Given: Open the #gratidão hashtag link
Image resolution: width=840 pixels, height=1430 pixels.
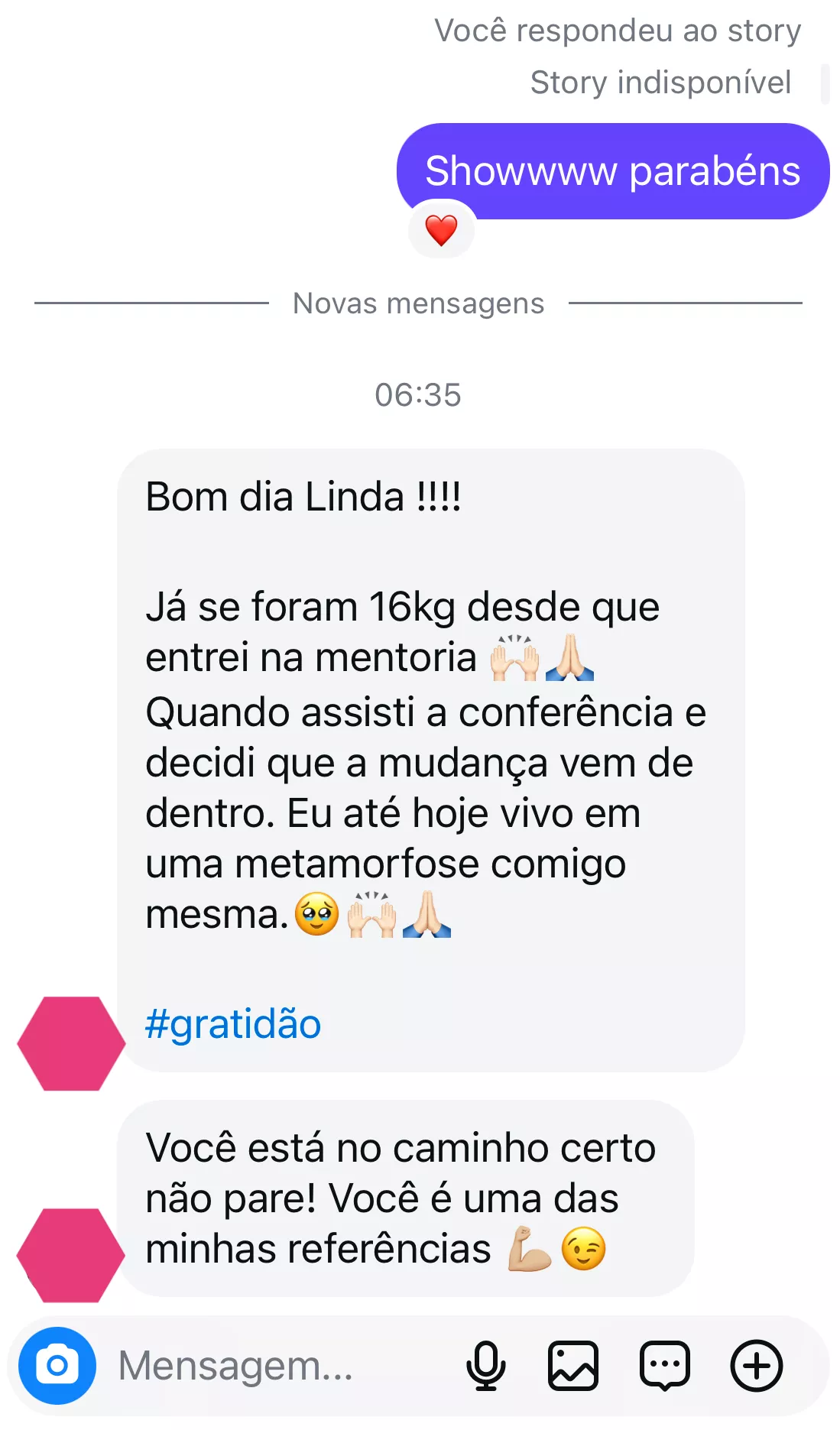Looking at the screenshot, I should (233, 1024).
